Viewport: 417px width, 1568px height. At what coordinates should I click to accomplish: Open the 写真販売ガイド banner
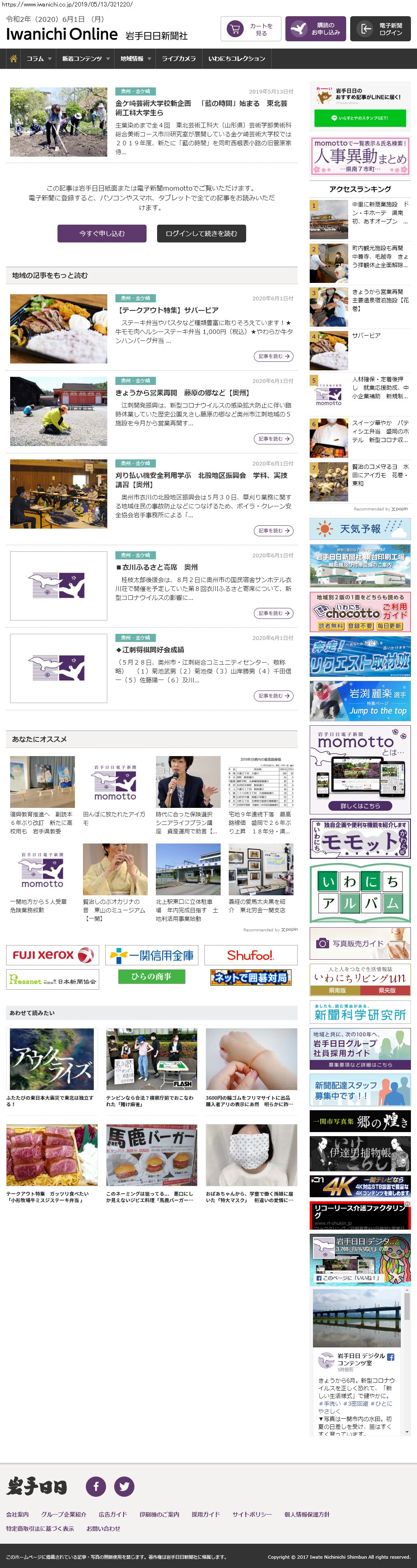click(360, 943)
